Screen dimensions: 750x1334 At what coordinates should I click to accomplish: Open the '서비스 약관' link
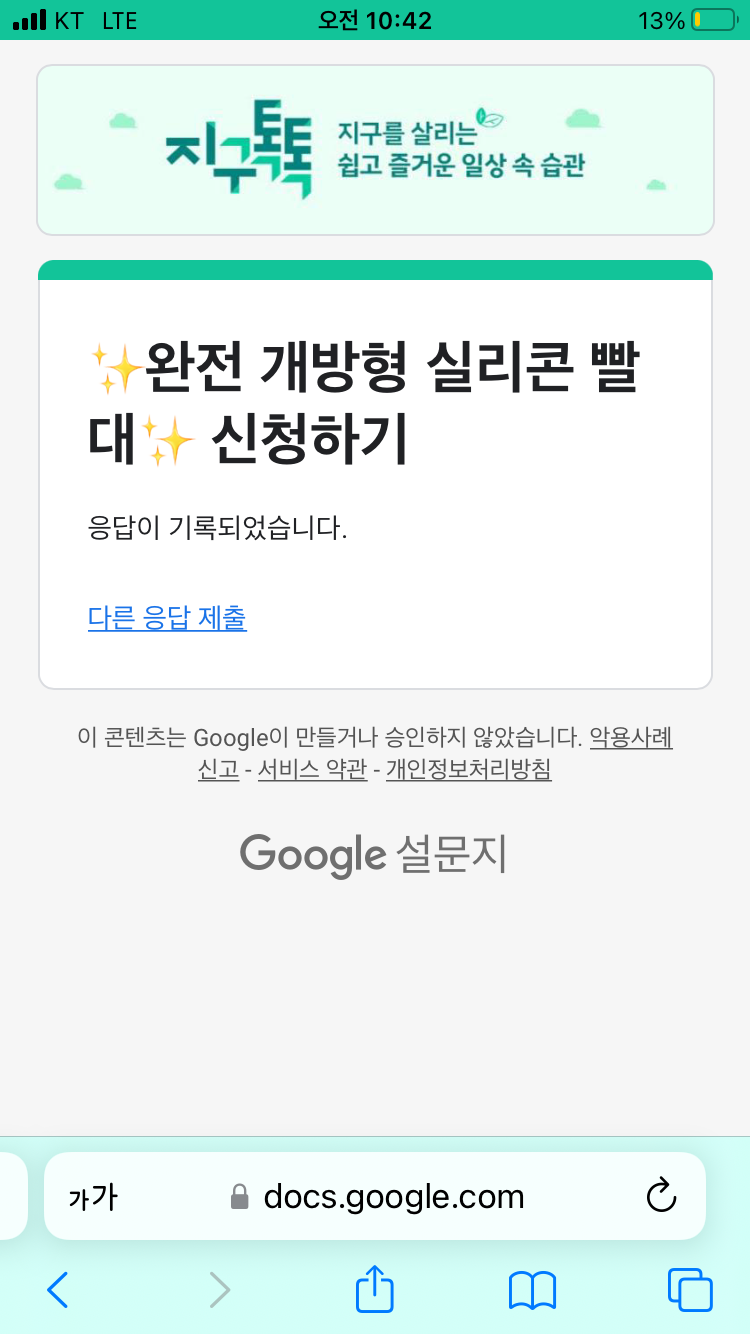[312, 770]
